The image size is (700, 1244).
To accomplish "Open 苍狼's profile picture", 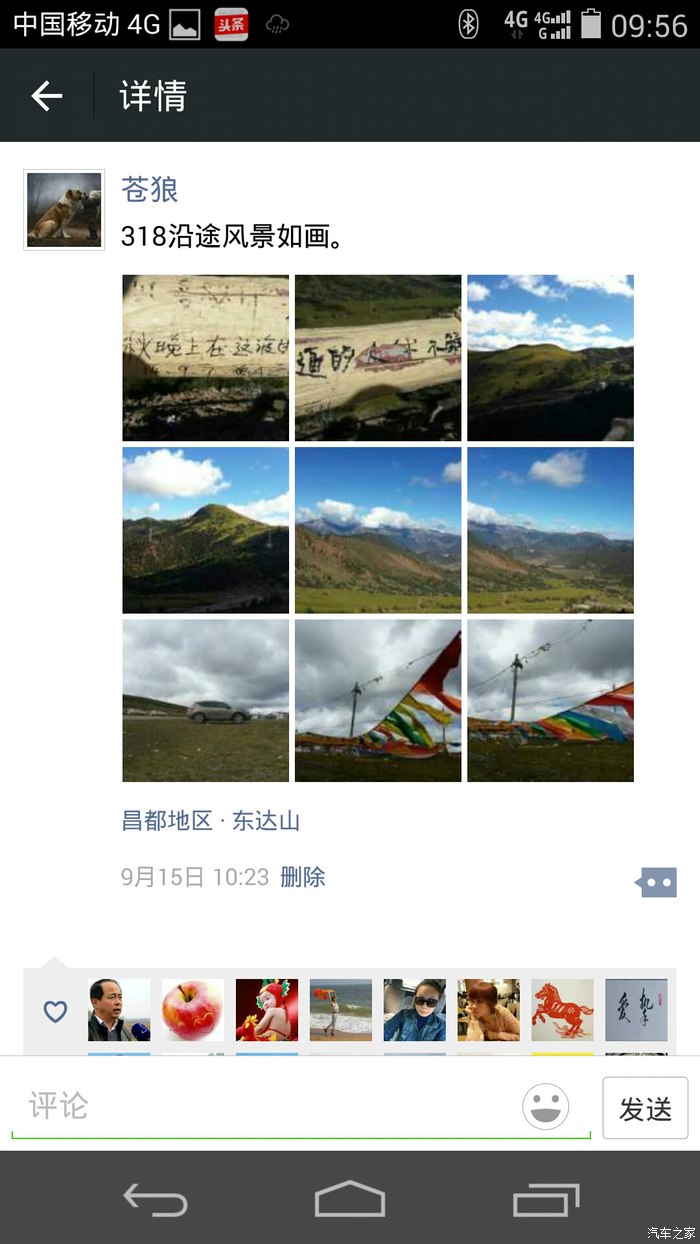I will [64, 209].
